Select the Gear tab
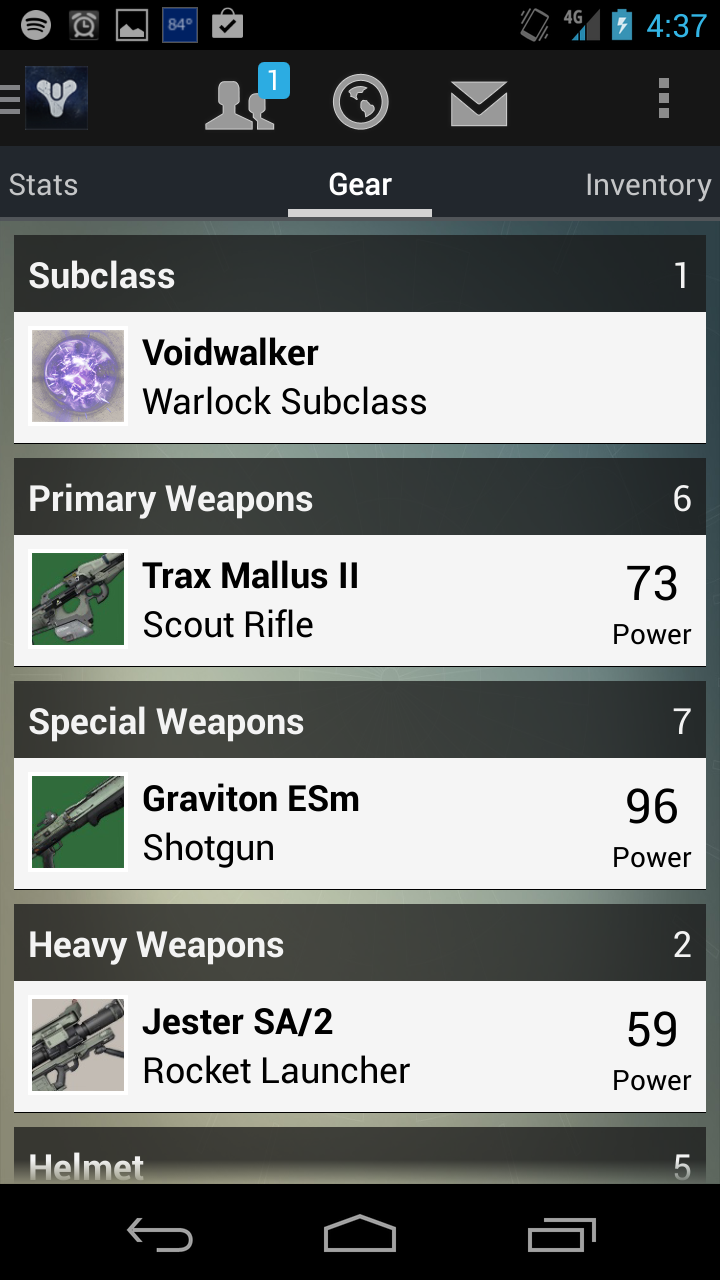The height and width of the screenshot is (1280, 720). 360,185
